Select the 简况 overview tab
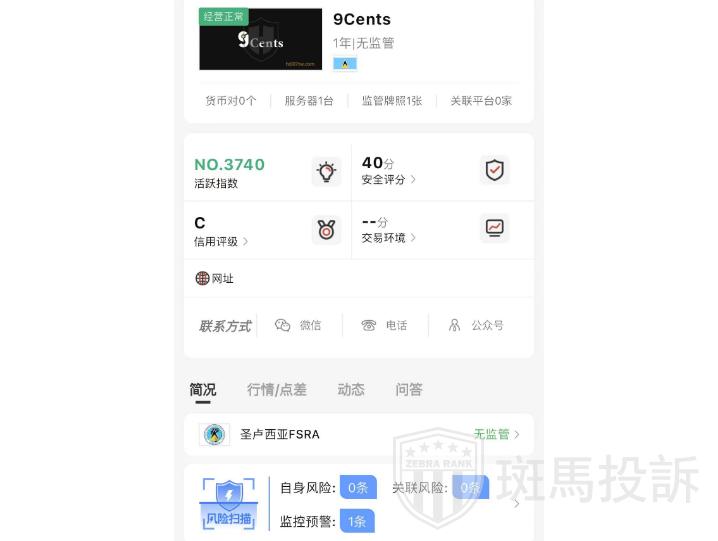This screenshot has width=718, height=541. [x=203, y=389]
